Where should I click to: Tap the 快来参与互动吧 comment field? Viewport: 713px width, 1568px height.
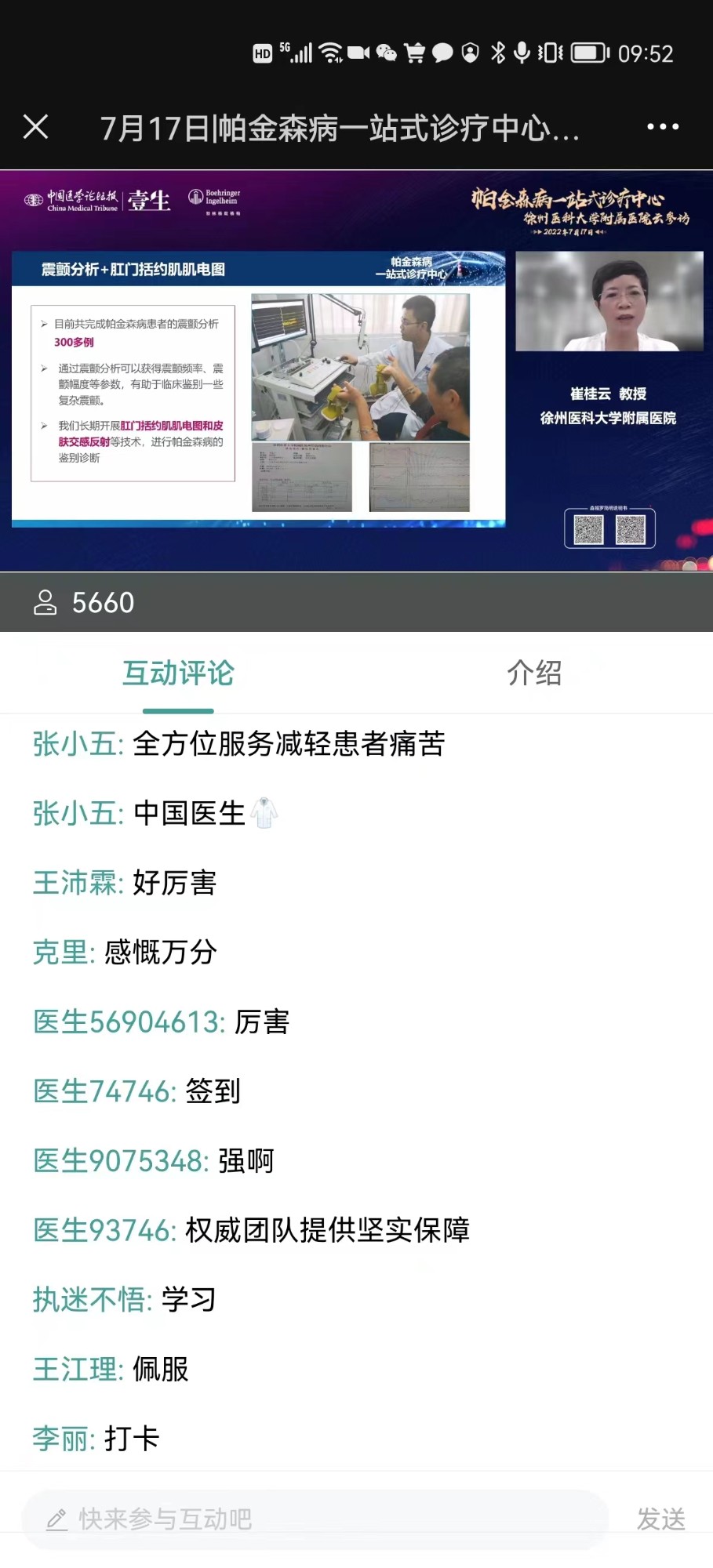click(x=314, y=1519)
